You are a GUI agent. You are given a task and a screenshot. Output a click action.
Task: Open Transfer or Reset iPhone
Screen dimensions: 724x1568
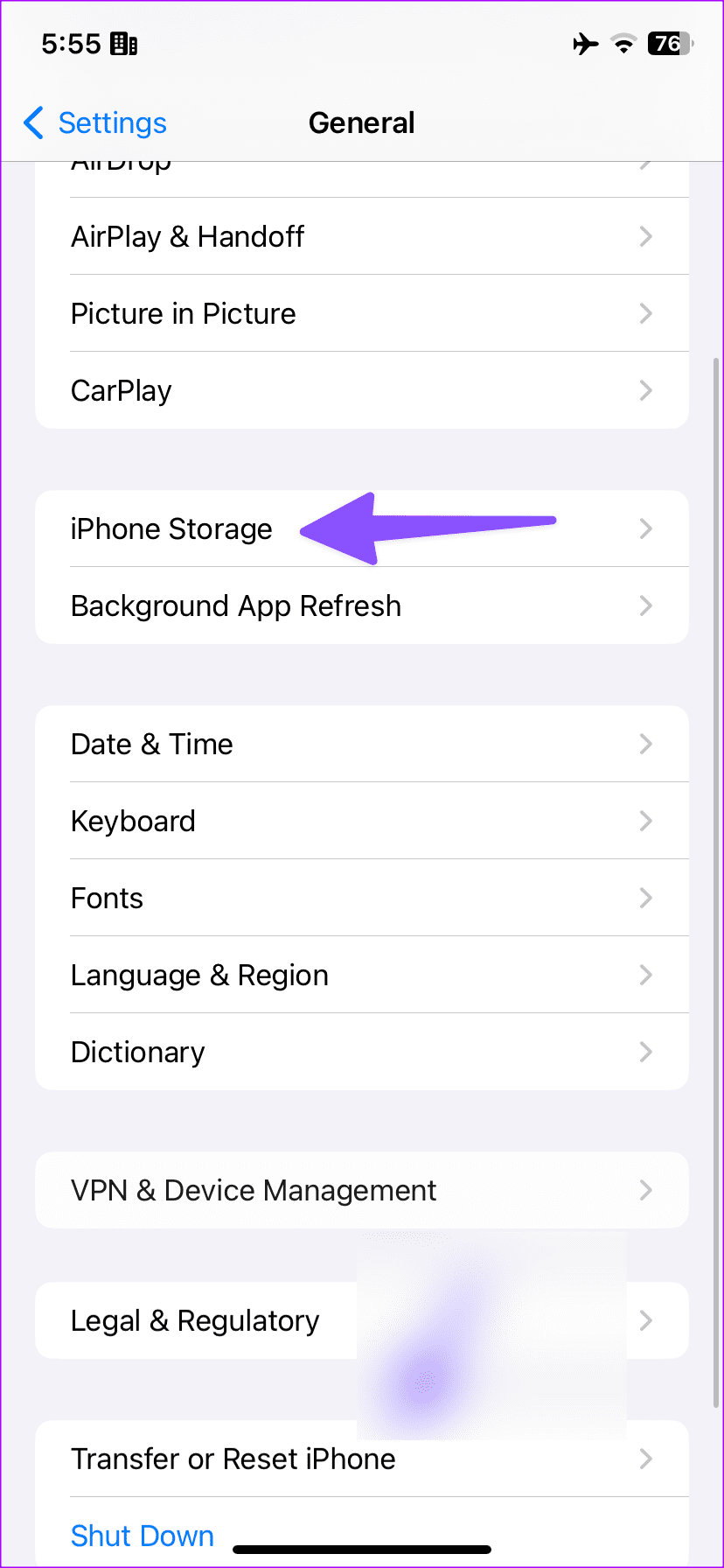click(233, 1459)
